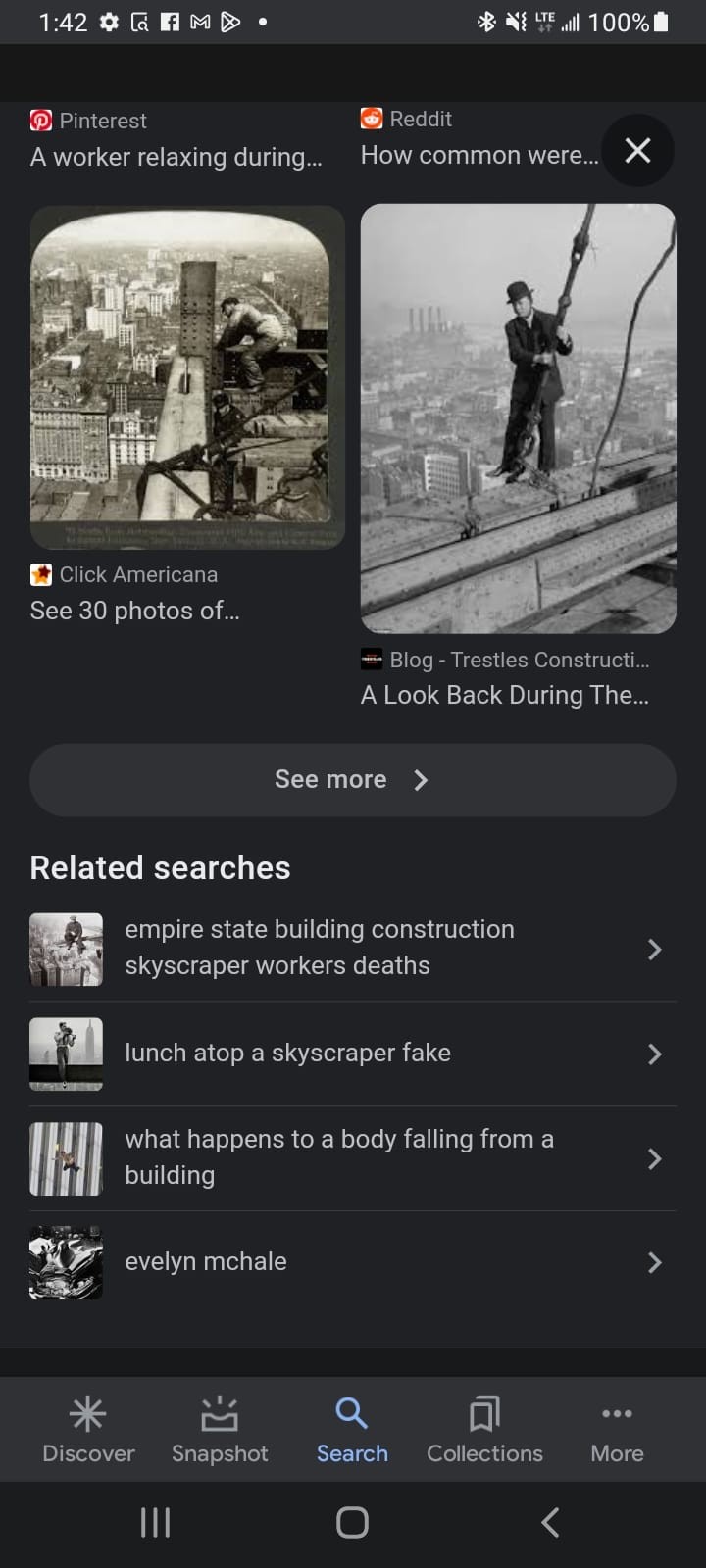
Task: Open the More tab
Action: [x=617, y=1430]
